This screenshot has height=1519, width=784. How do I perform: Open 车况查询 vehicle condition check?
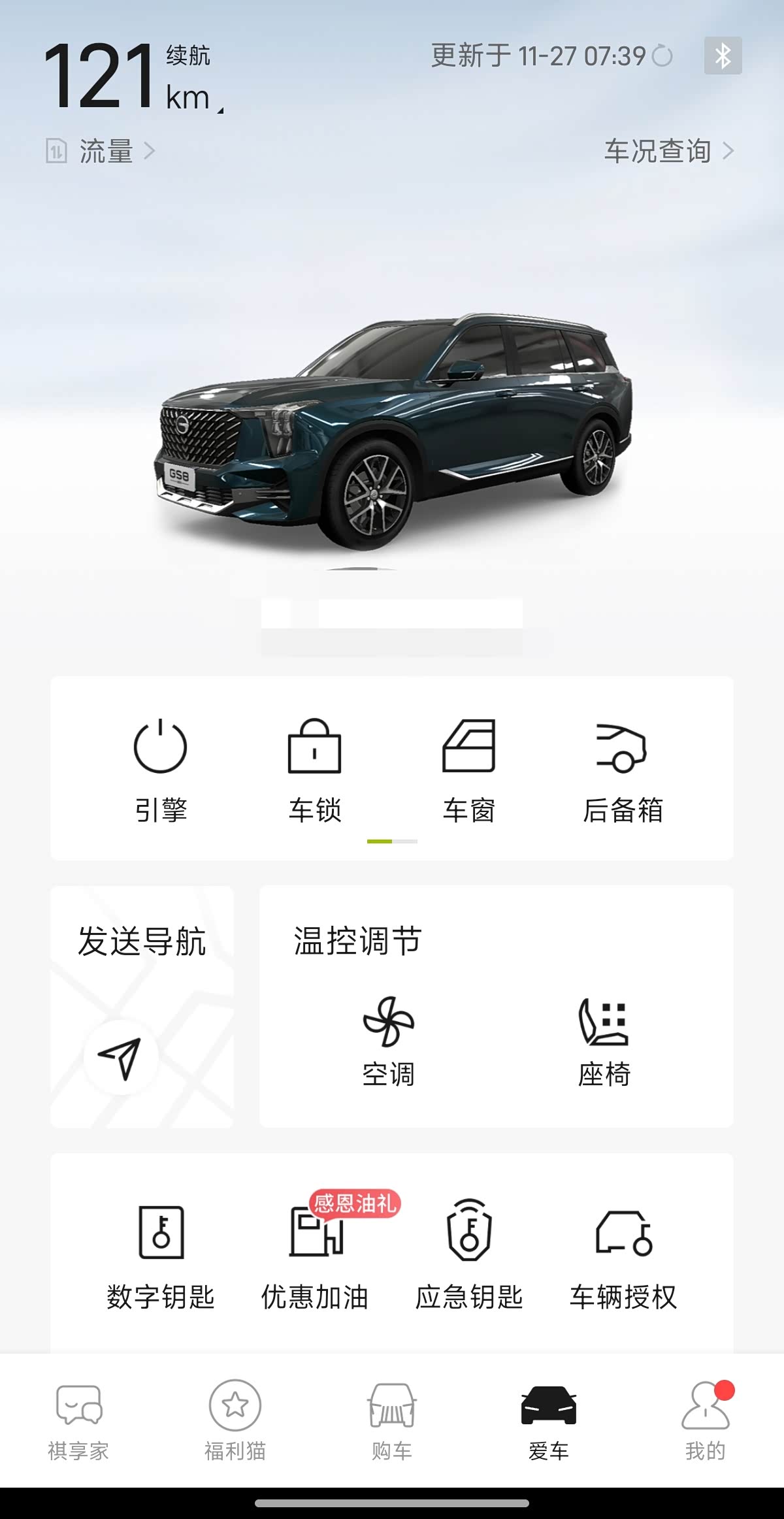(668, 152)
